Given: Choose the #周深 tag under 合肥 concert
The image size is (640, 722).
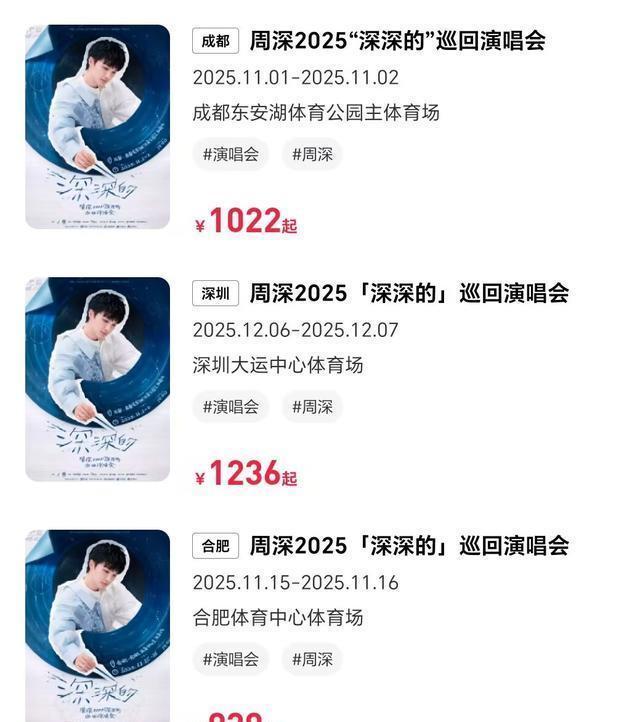Looking at the screenshot, I should click(x=313, y=659).
